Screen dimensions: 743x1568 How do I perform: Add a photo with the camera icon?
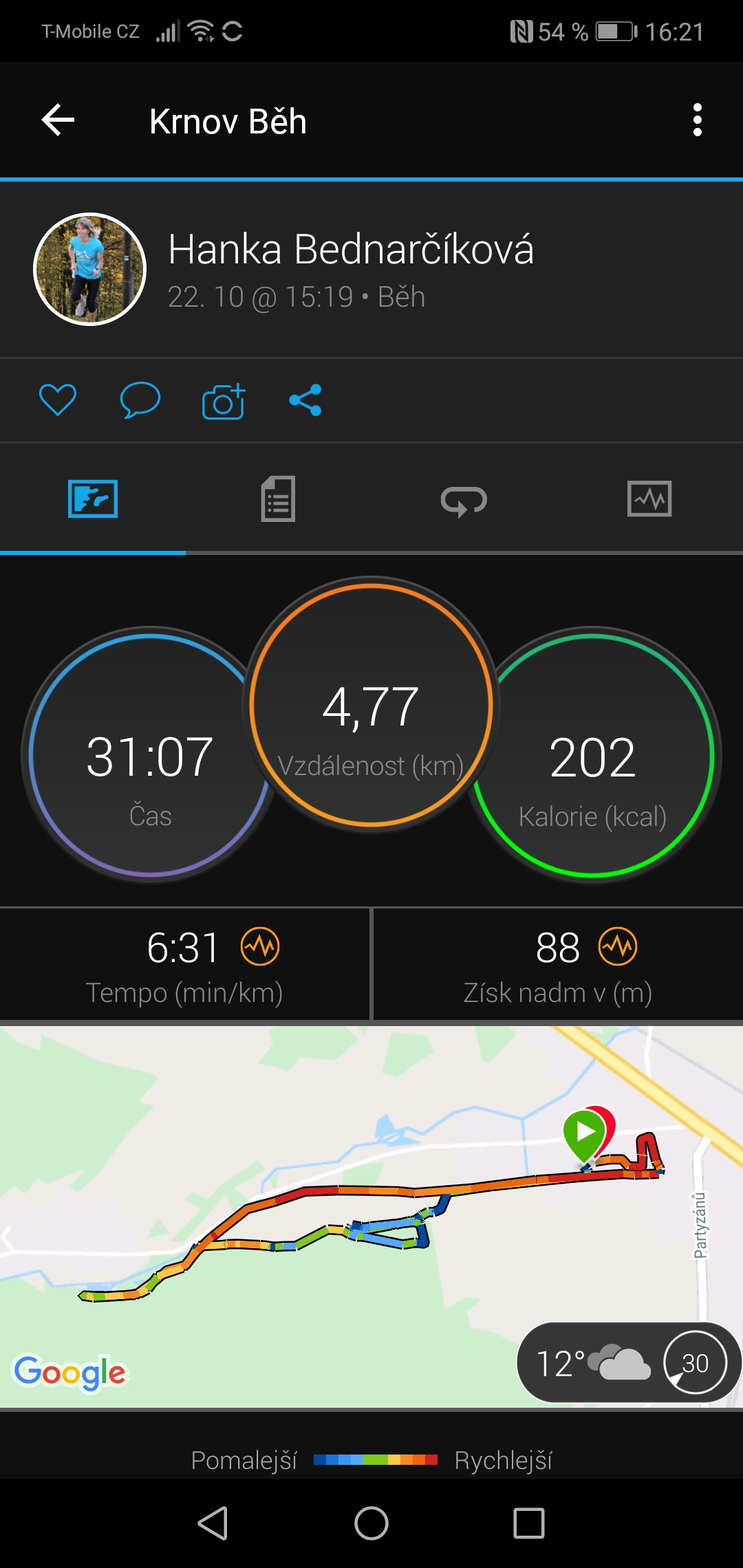[224, 401]
